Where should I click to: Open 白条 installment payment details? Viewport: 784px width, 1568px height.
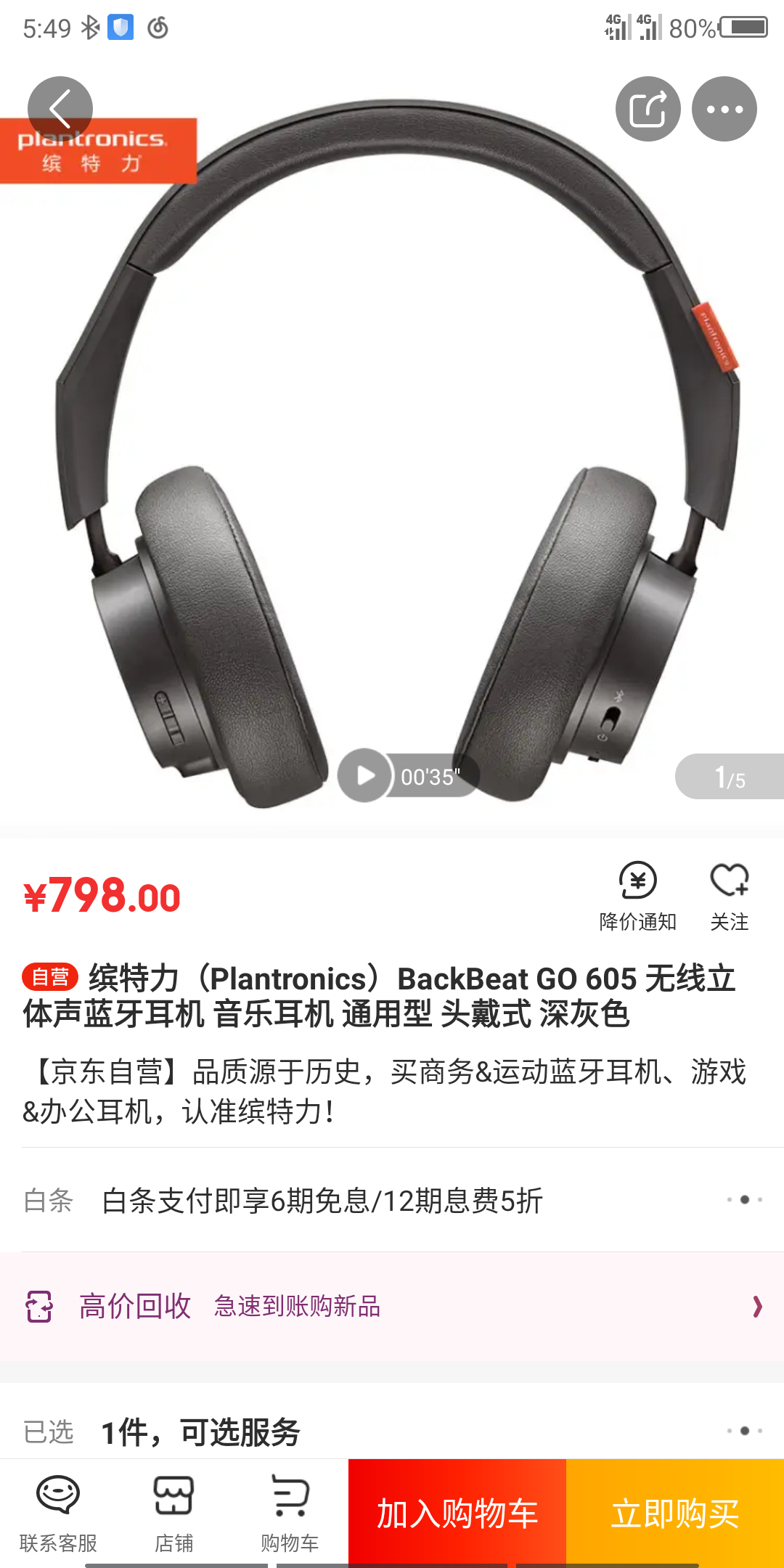392,1201
